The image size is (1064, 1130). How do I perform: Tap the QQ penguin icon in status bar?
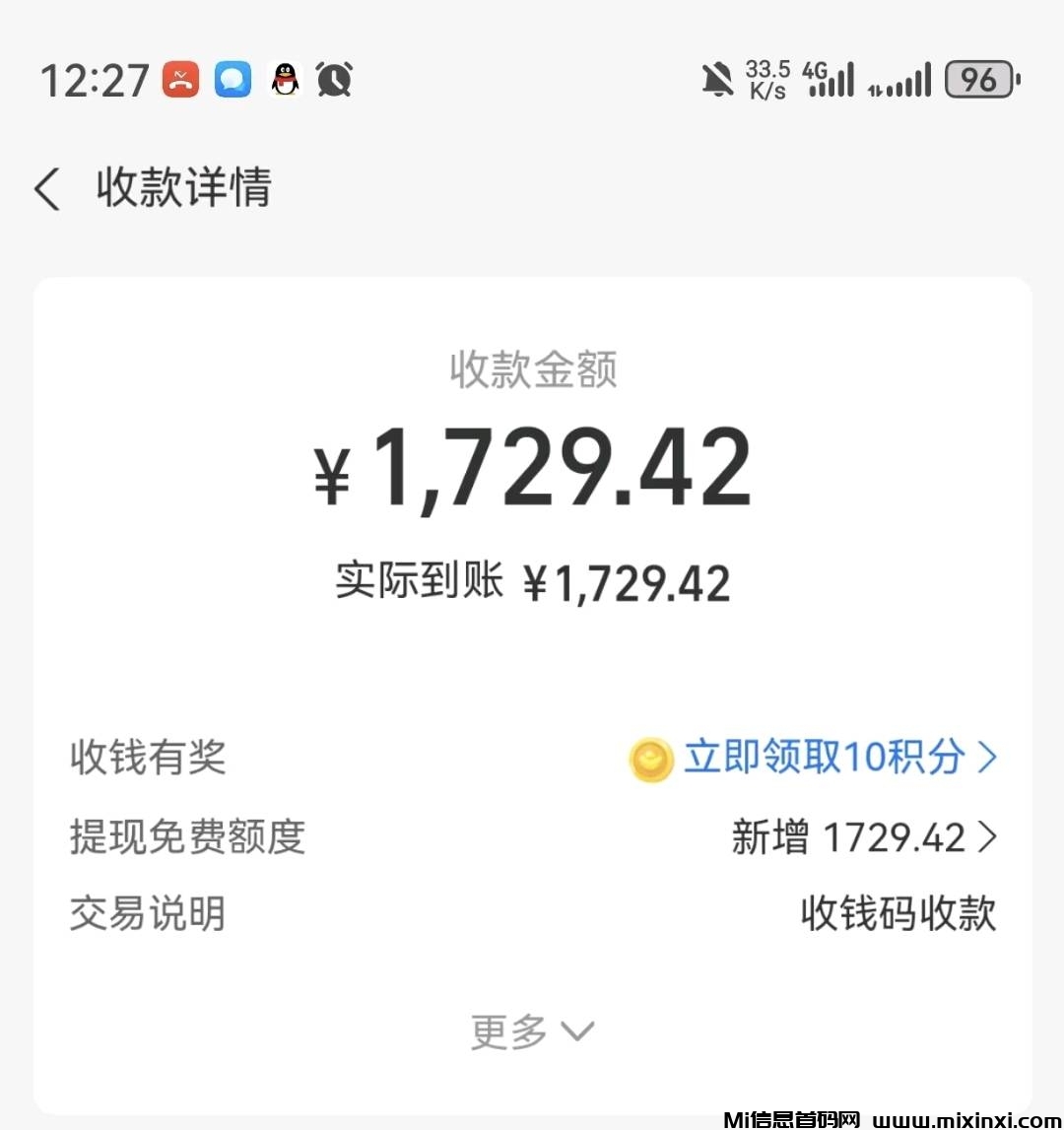click(284, 80)
